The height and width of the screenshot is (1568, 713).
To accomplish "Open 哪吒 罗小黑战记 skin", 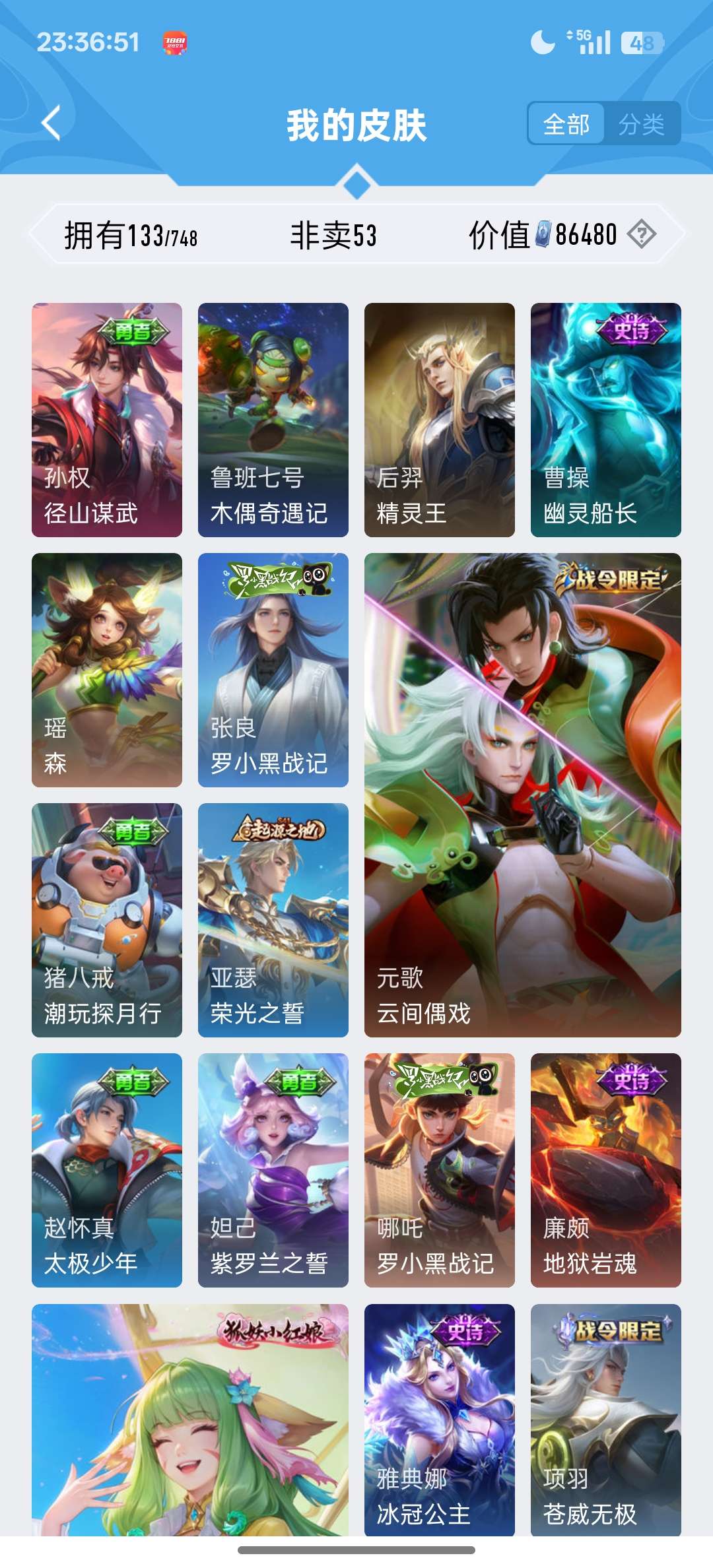I will [x=440, y=1170].
